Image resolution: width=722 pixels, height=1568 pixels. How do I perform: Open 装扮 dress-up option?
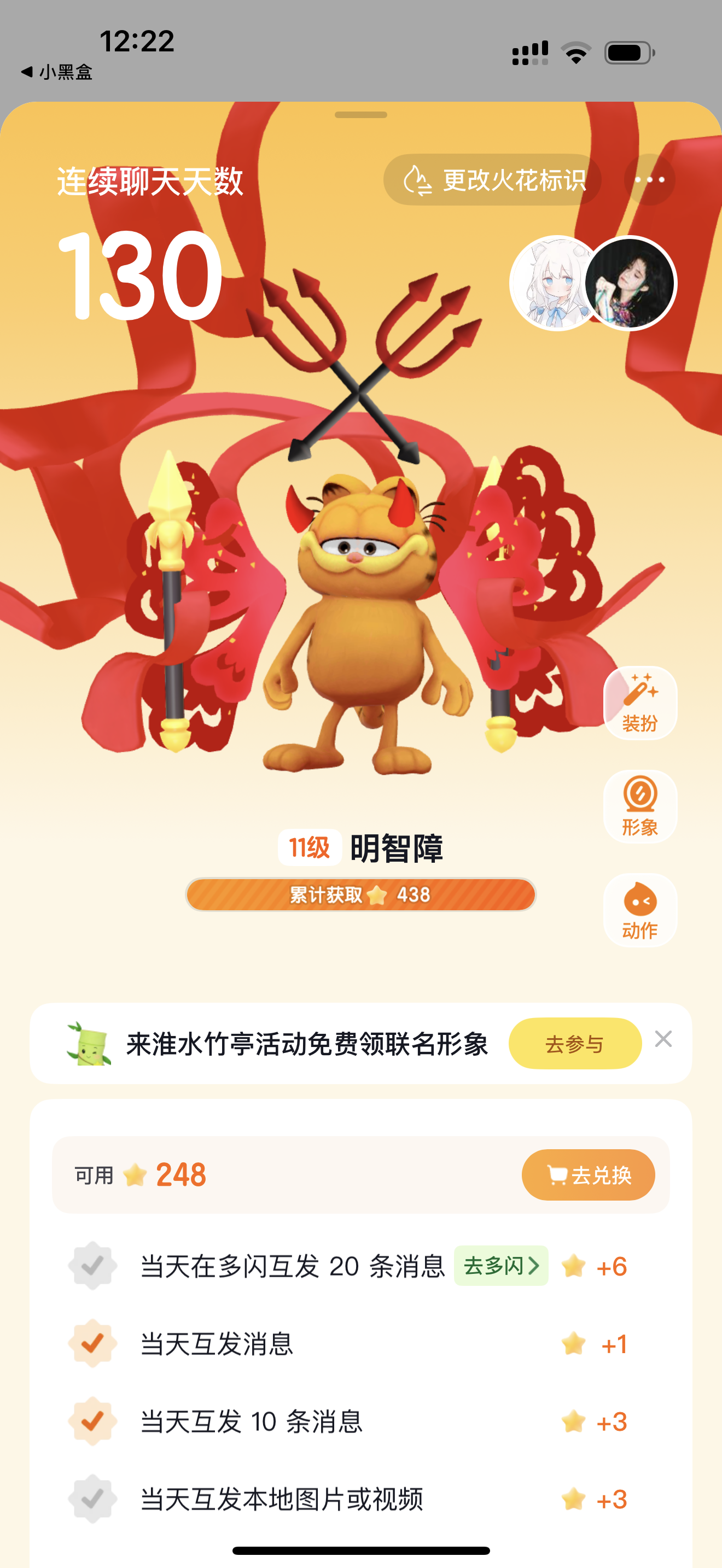640,704
